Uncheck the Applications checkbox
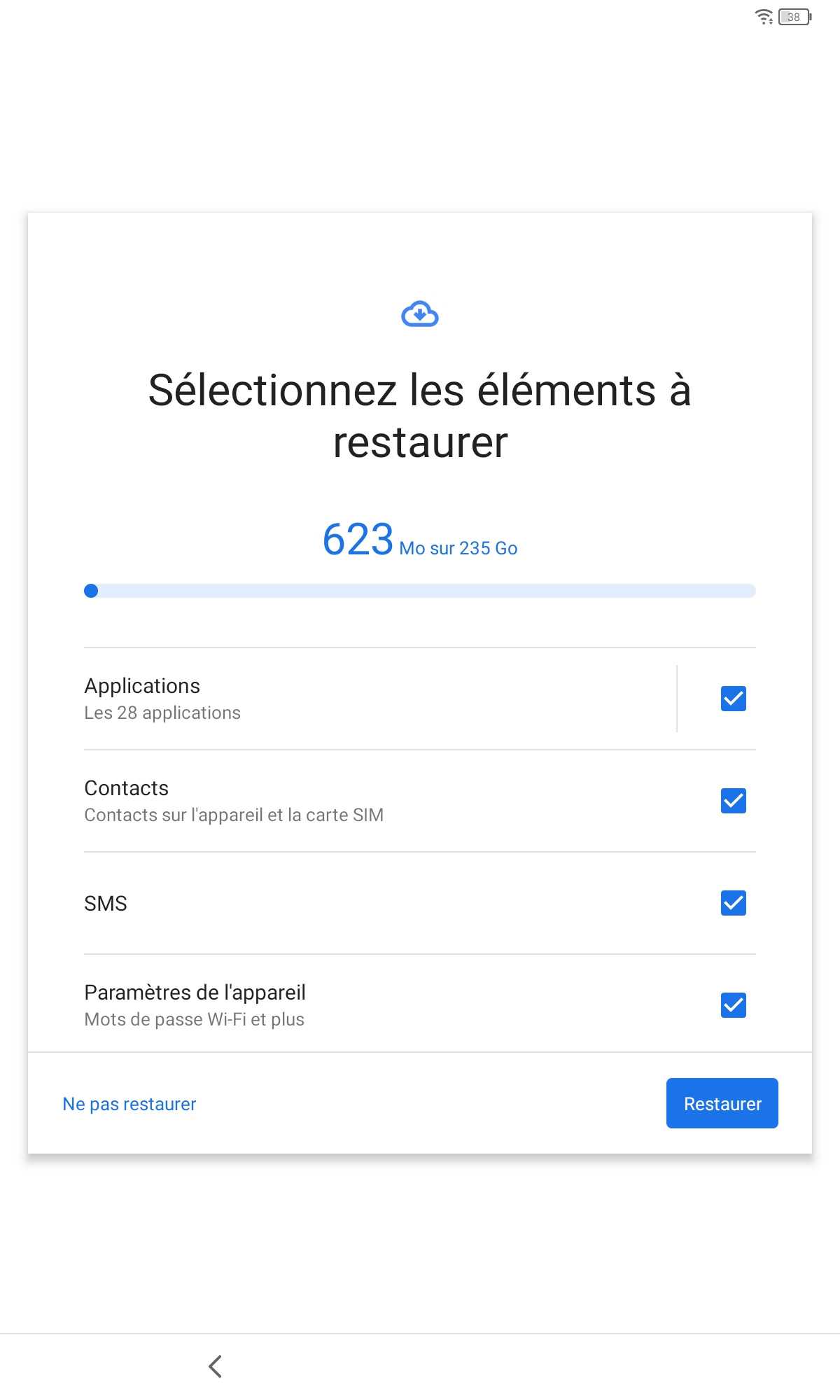Viewport: 840px width, 1400px height. 733,699
